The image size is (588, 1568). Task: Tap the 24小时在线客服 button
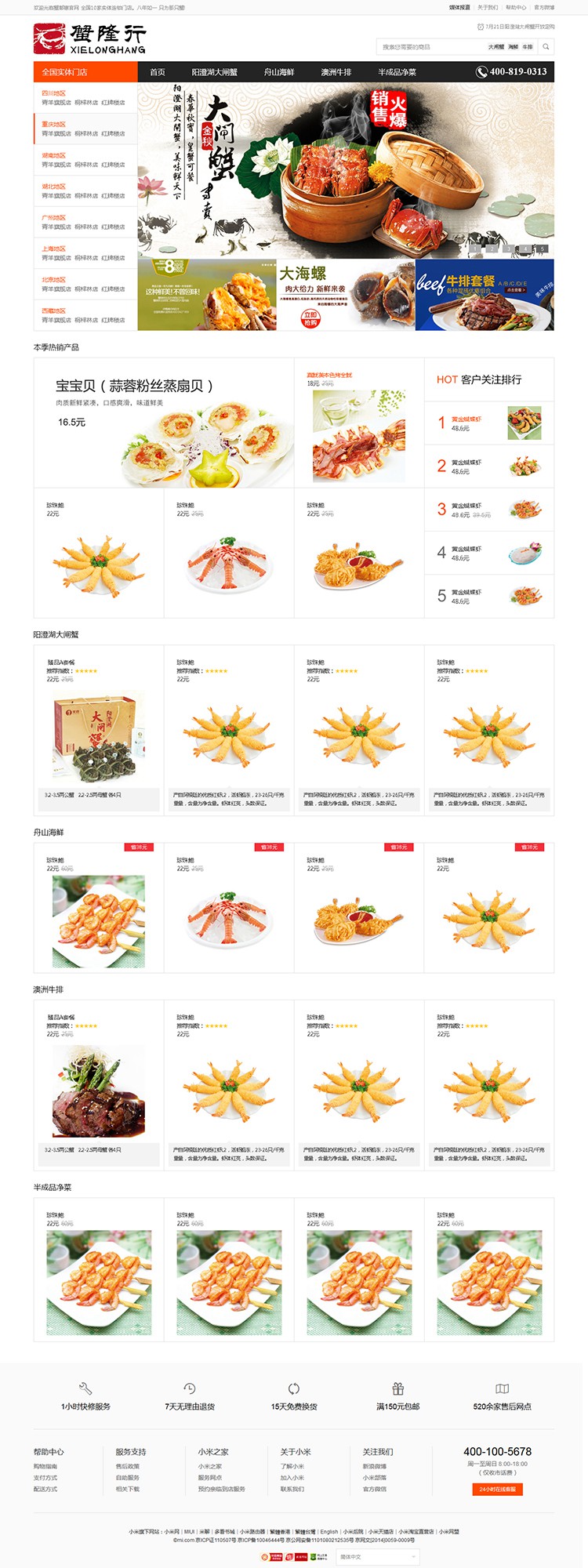(x=497, y=1489)
